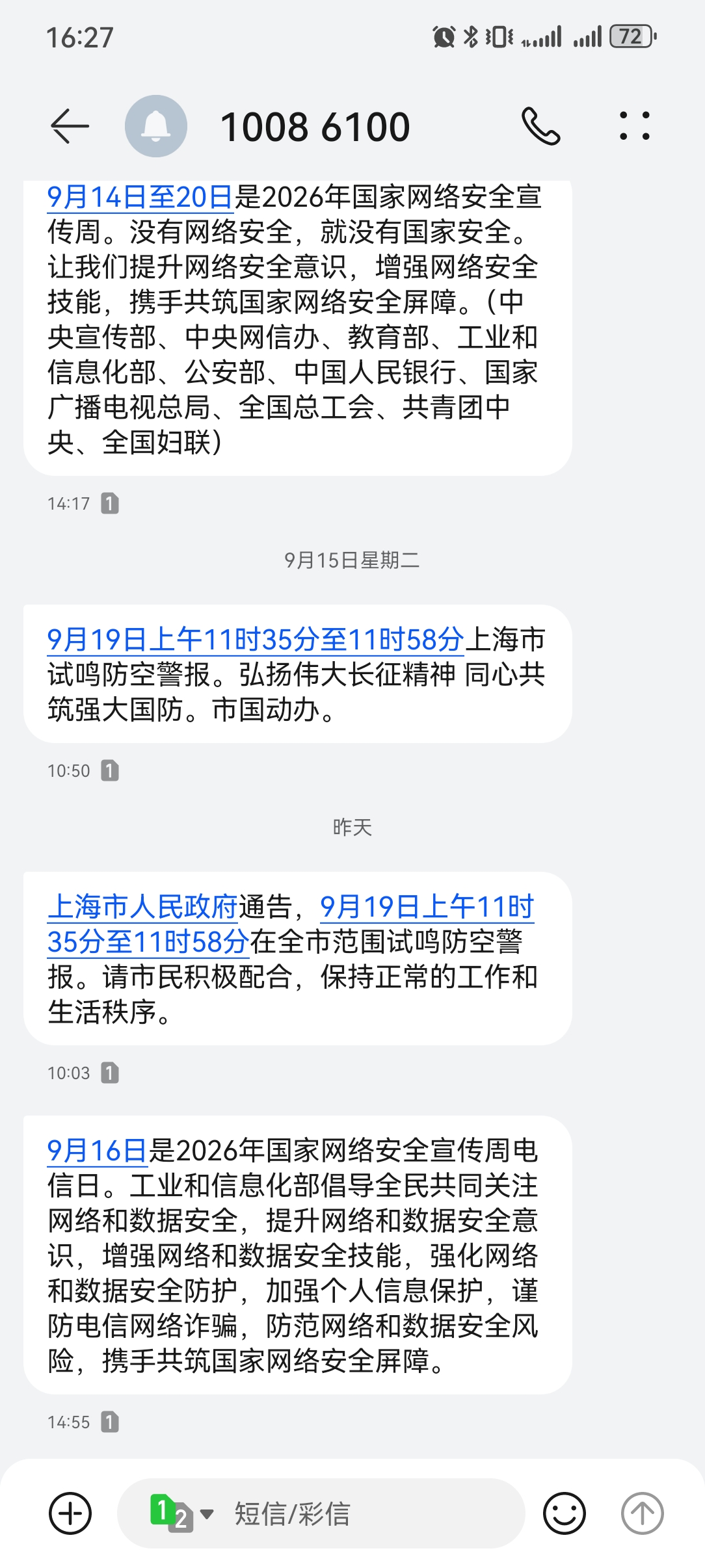This screenshot has width=705, height=1568.
Task: Open the 9月16日 date link
Action: tap(98, 1151)
